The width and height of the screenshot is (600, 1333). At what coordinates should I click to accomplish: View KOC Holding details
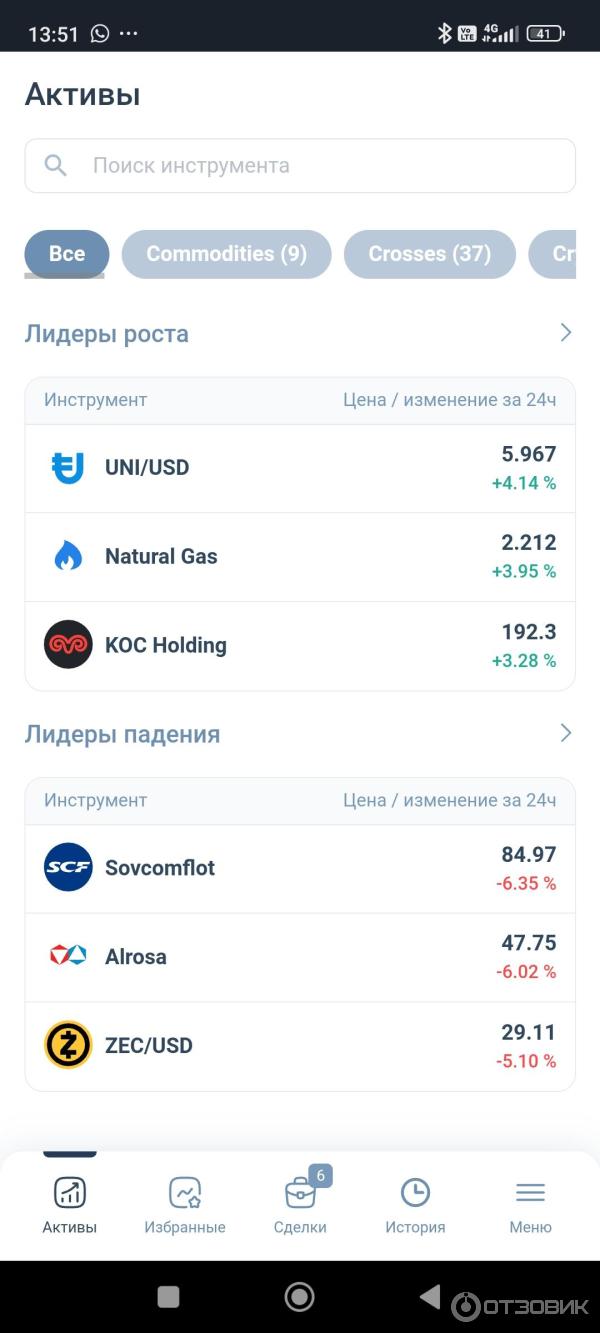click(x=300, y=645)
